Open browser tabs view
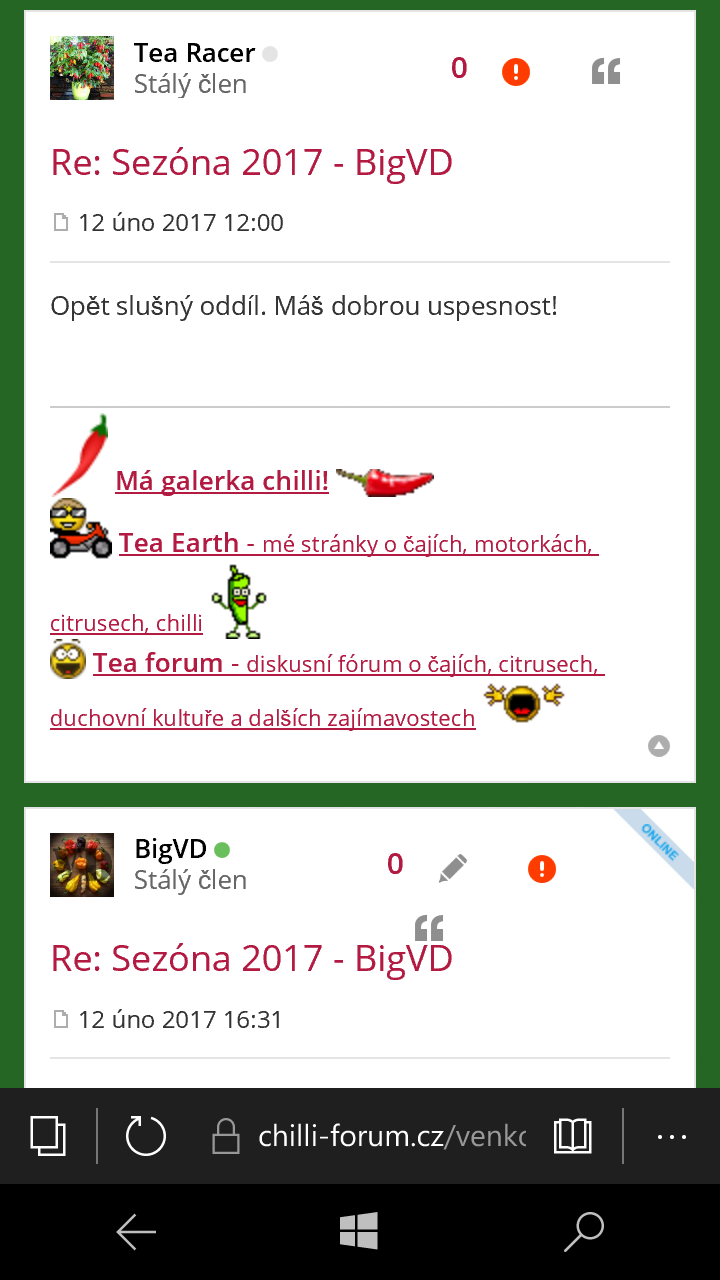The image size is (720, 1280). click(48, 1136)
